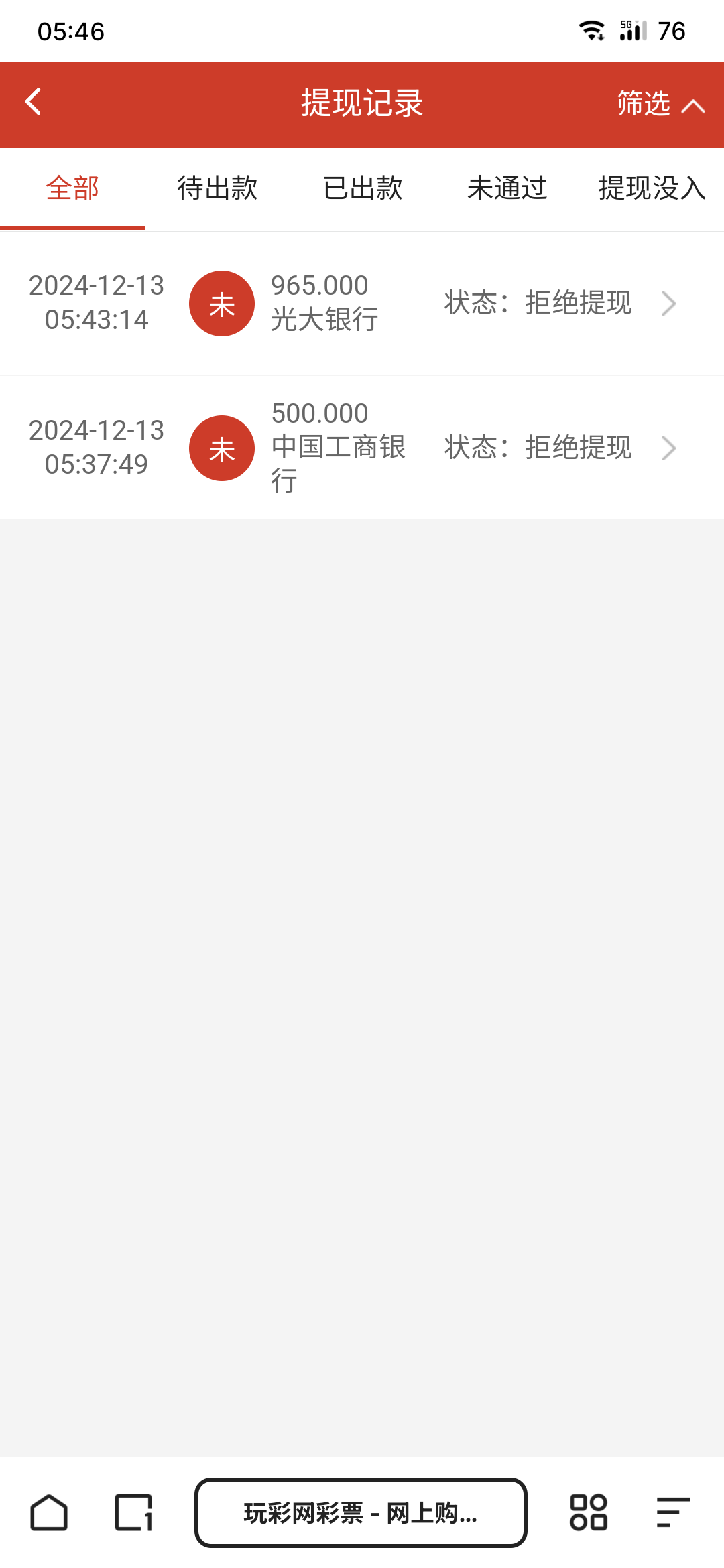
Task: Show 未通过 withdrawals
Action: coord(507,188)
